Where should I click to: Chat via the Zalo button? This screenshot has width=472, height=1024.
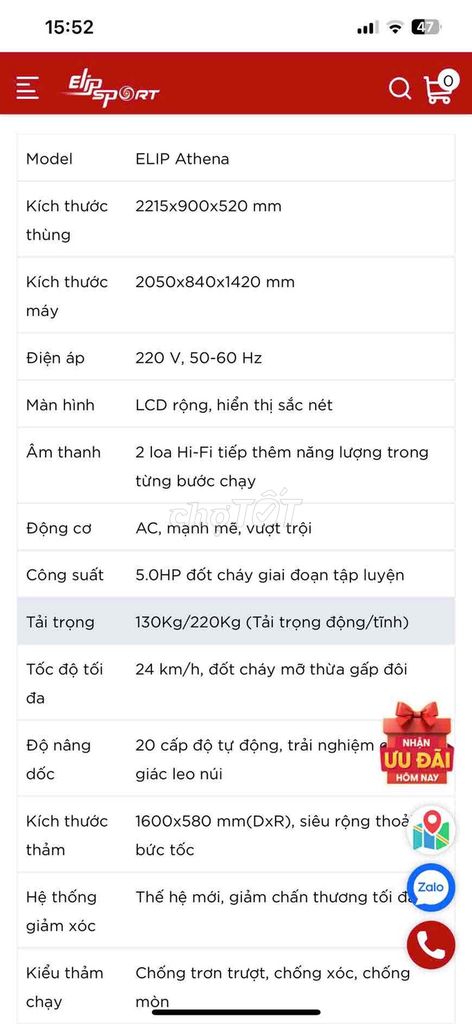[x=431, y=888]
